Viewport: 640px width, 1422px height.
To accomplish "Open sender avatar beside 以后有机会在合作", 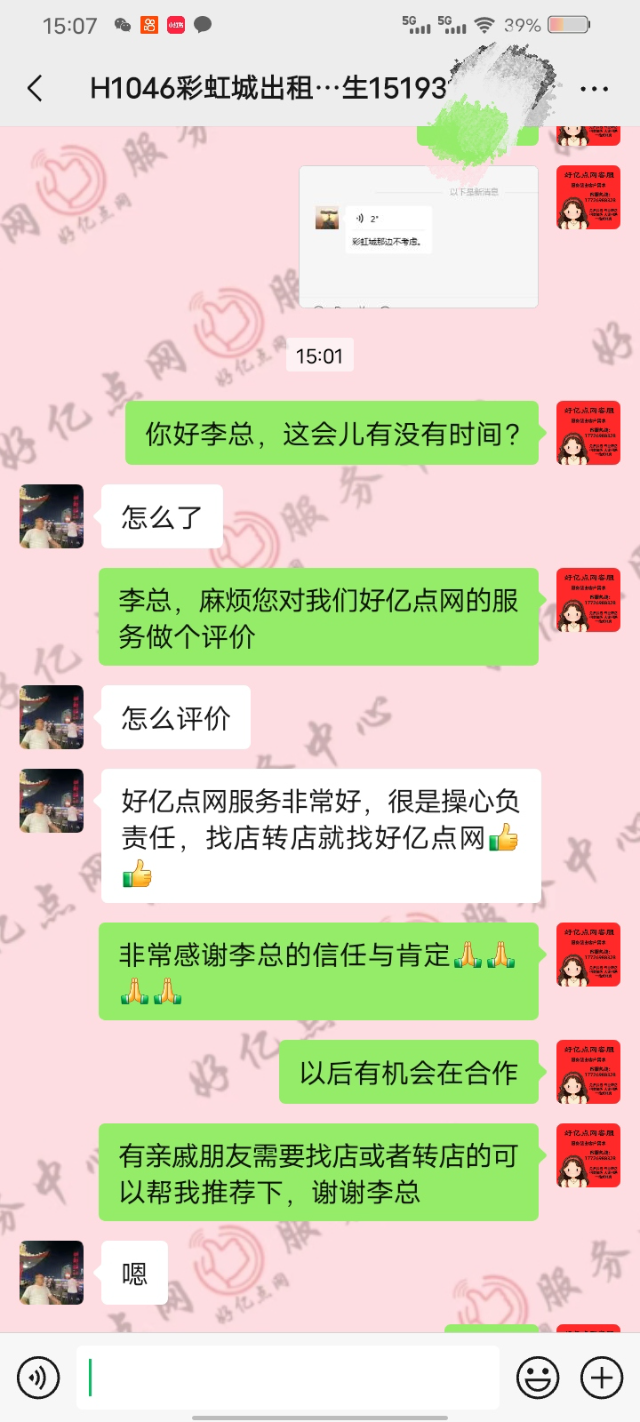I will [588, 1071].
